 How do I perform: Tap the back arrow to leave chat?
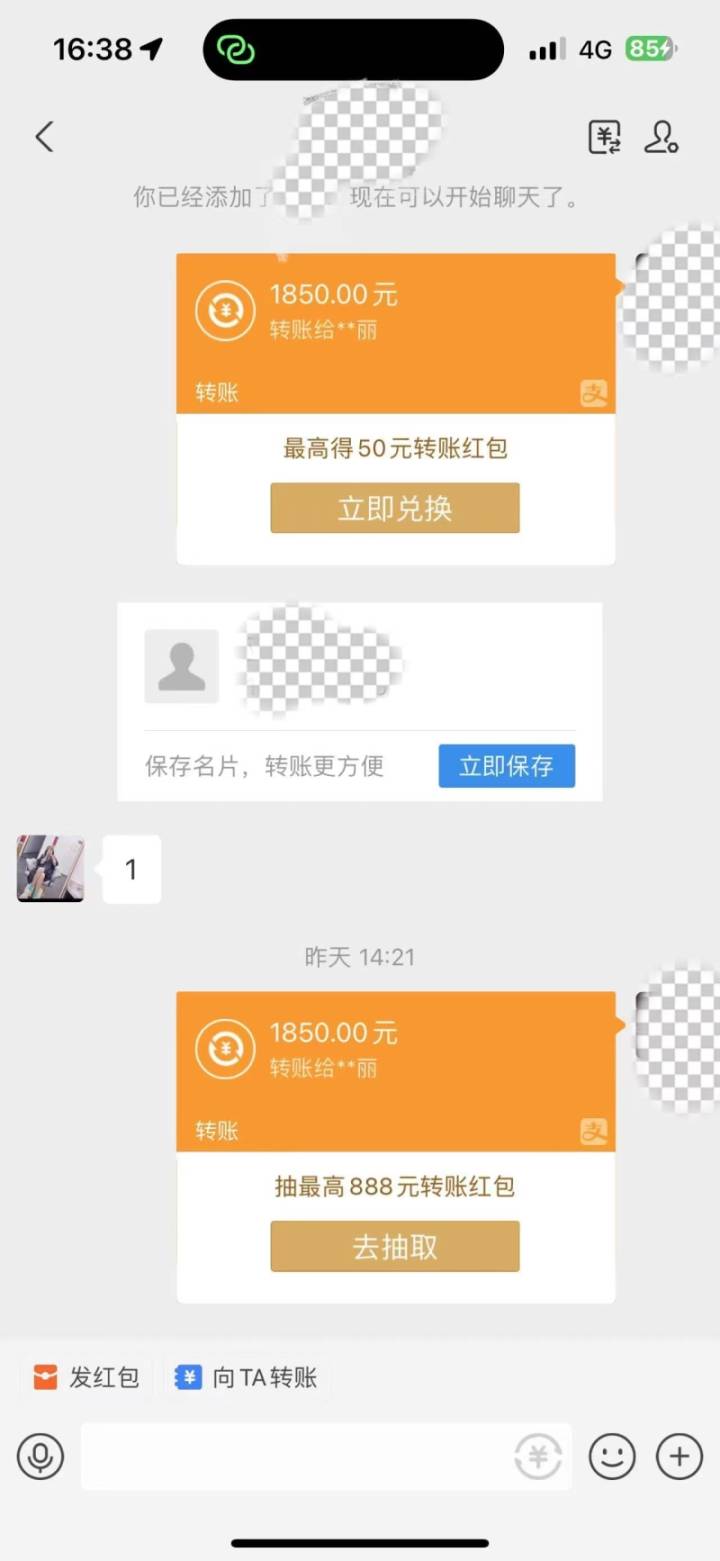[x=43, y=137]
